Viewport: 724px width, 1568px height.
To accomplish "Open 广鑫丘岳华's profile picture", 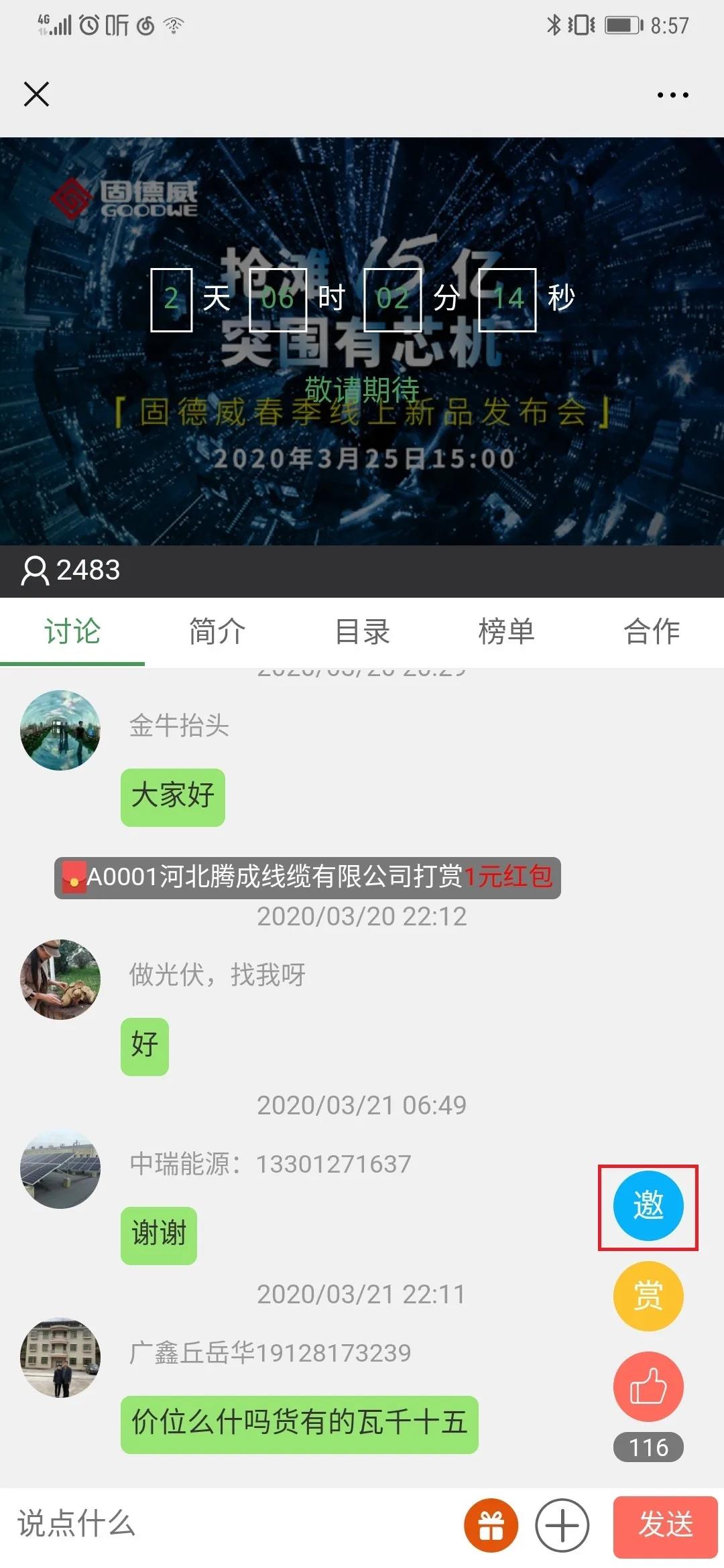I will (60, 1358).
